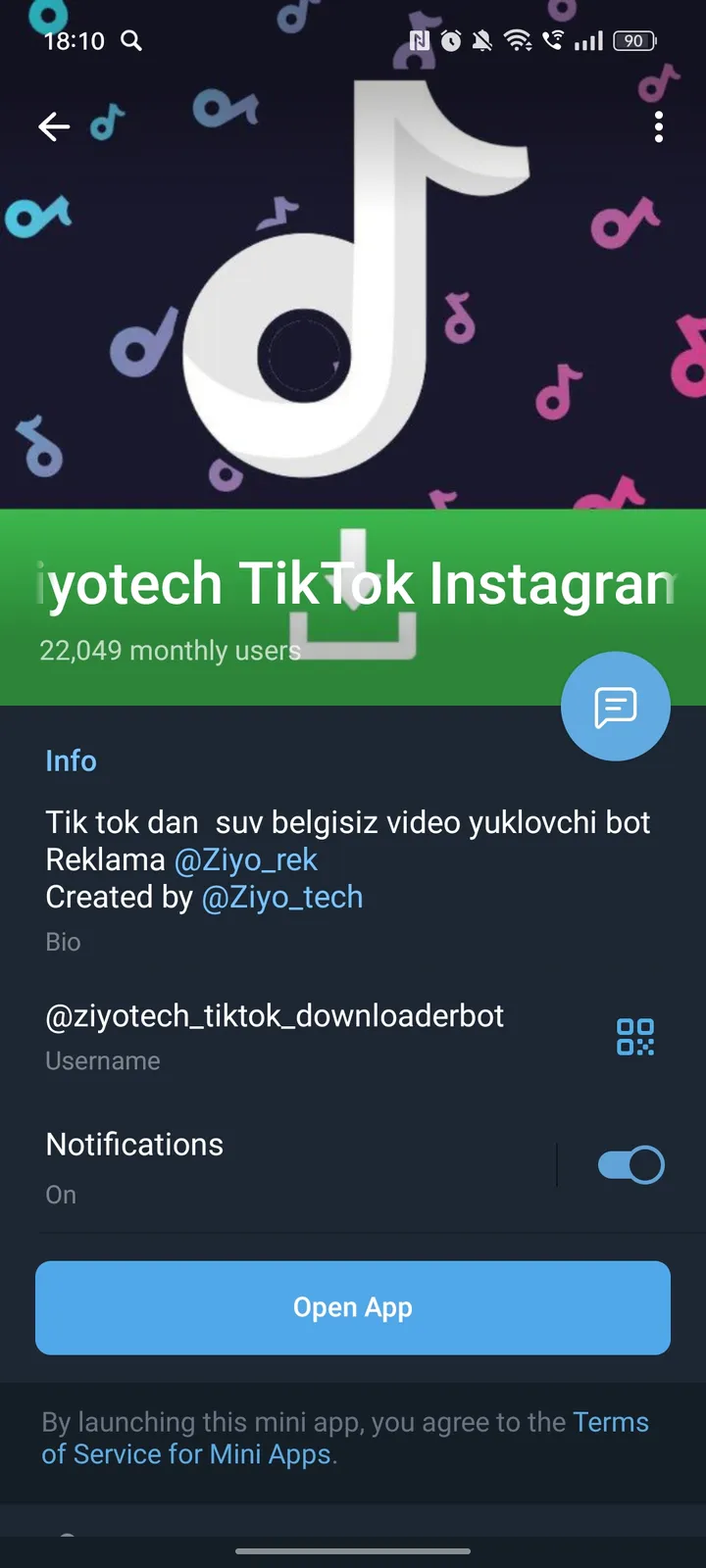Screen dimensions: 706x1568
Task: Toggle the muted bell status icon
Action: (480, 41)
